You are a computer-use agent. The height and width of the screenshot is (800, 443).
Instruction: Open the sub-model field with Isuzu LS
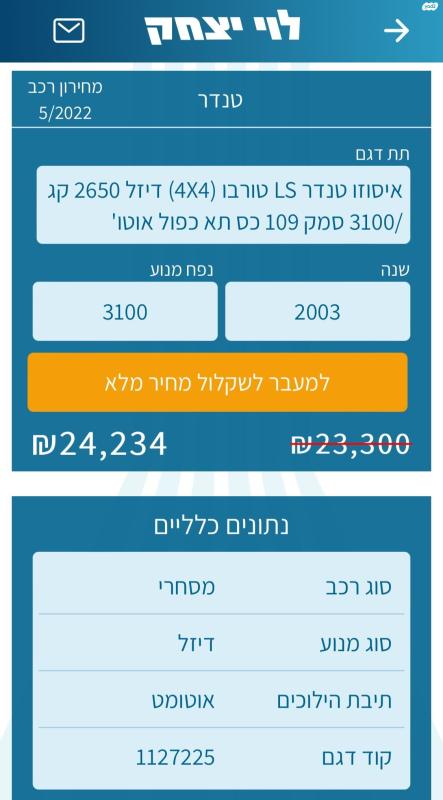[x=223, y=205]
